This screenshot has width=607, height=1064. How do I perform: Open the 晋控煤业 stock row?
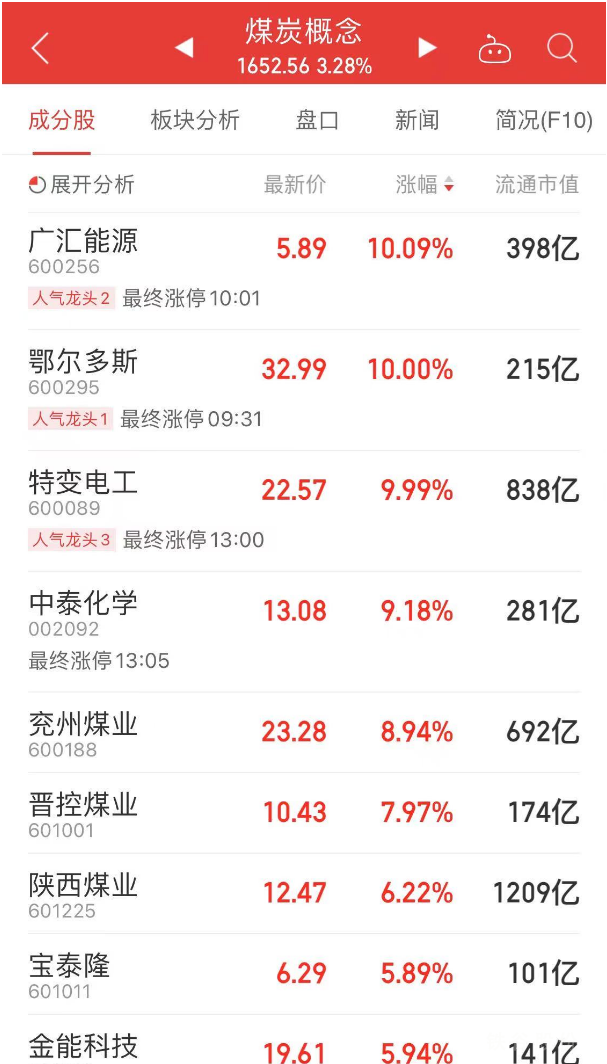[304, 813]
